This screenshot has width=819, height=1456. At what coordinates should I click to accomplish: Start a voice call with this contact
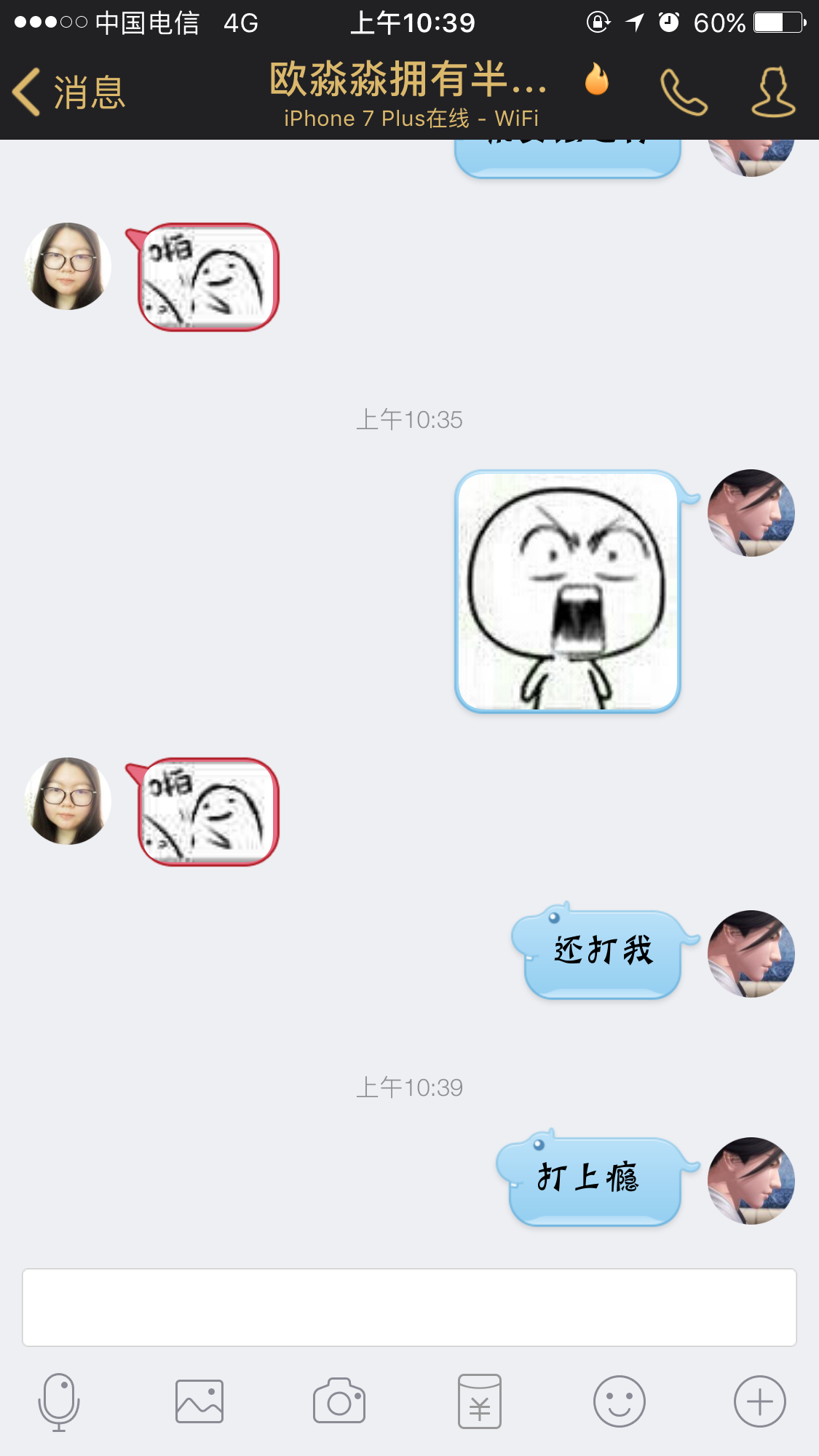pos(683,92)
